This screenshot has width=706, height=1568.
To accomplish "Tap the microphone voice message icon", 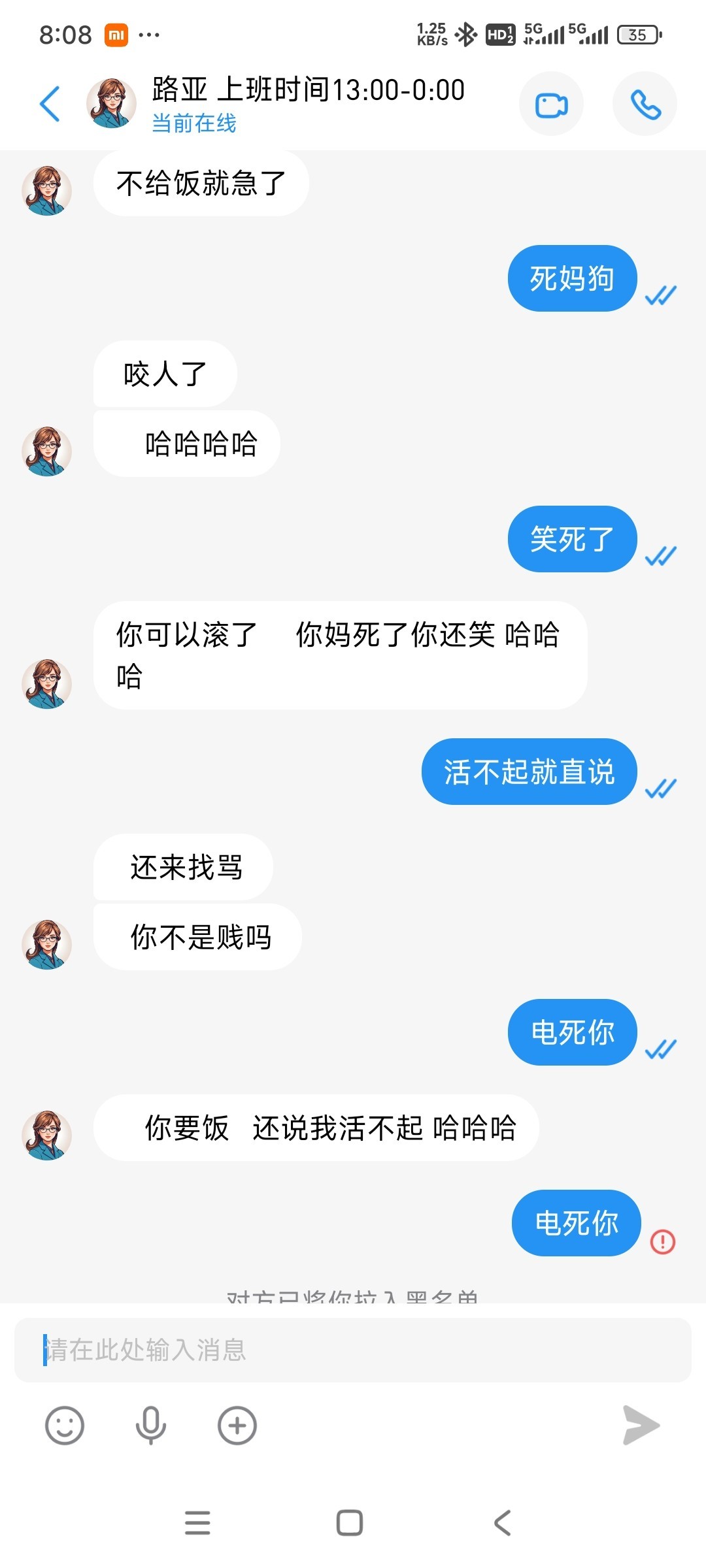I will point(150,1426).
